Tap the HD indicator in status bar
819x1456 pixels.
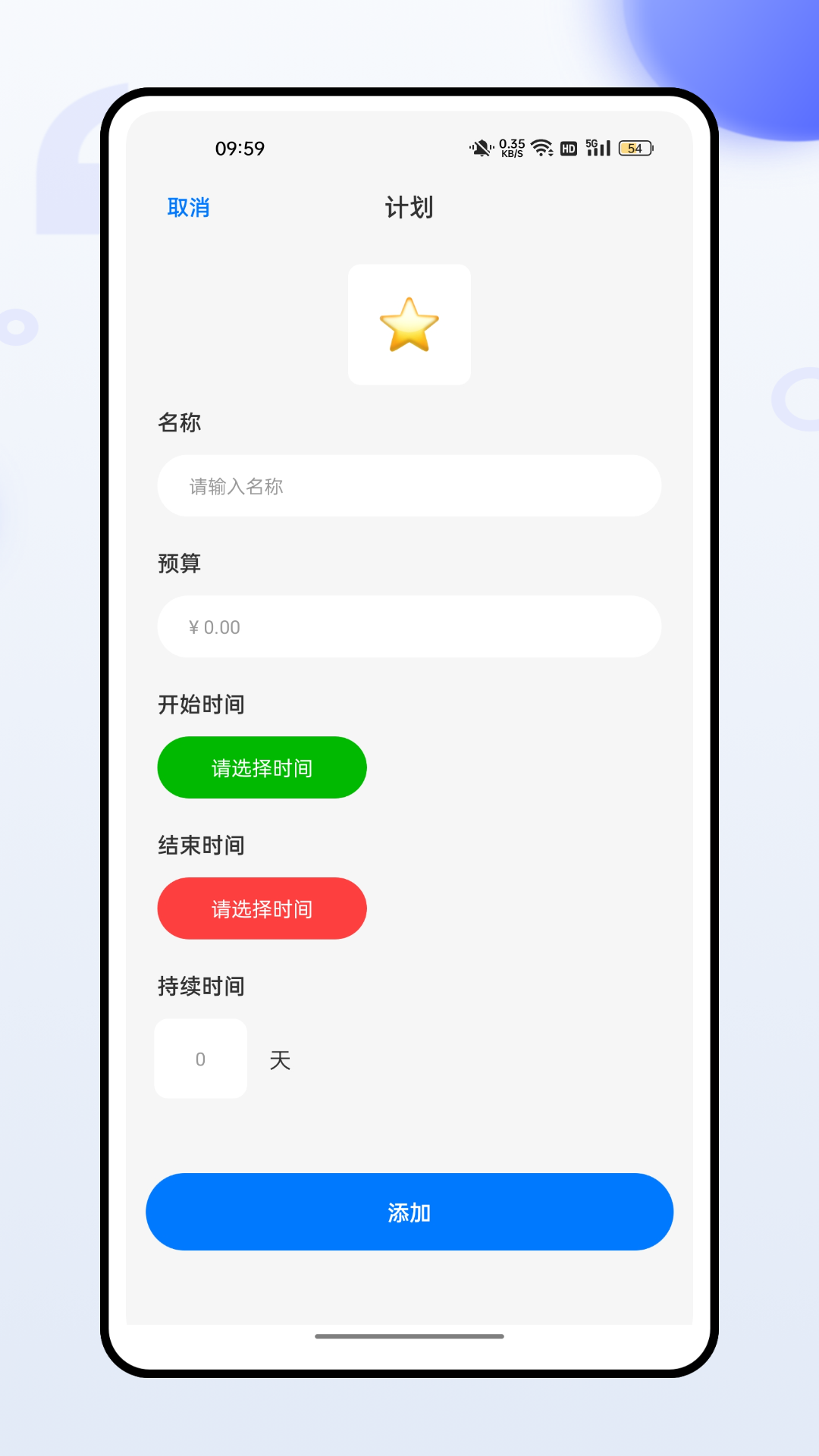567,149
